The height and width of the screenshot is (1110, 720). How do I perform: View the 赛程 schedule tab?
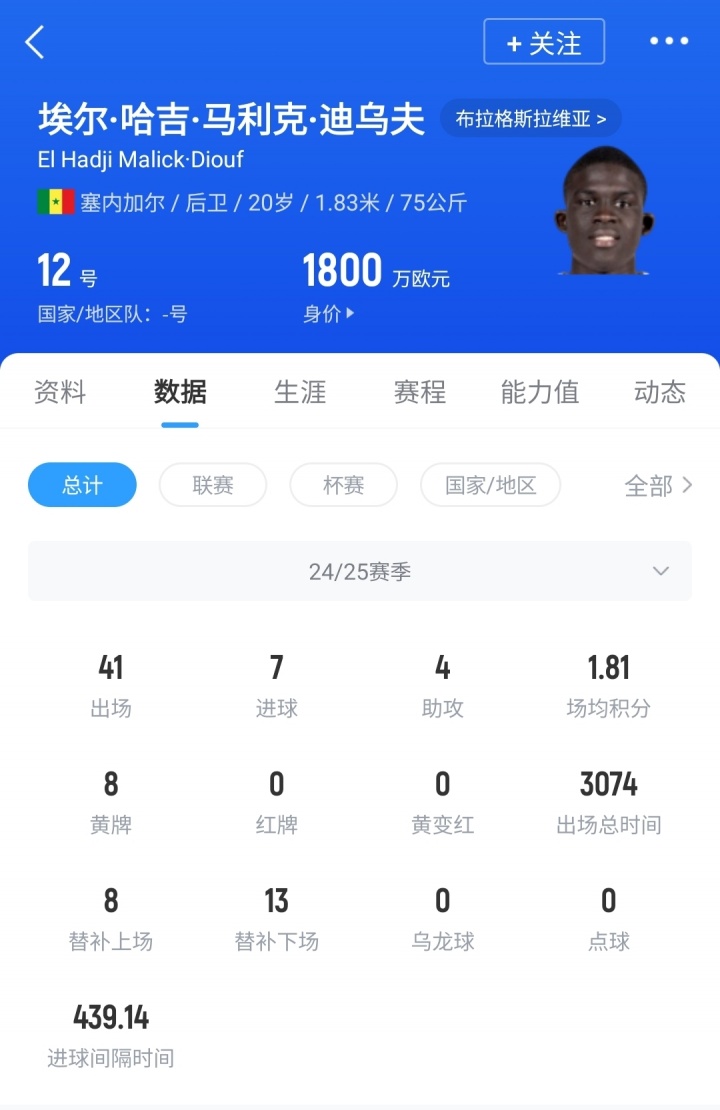(x=420, y=392)
